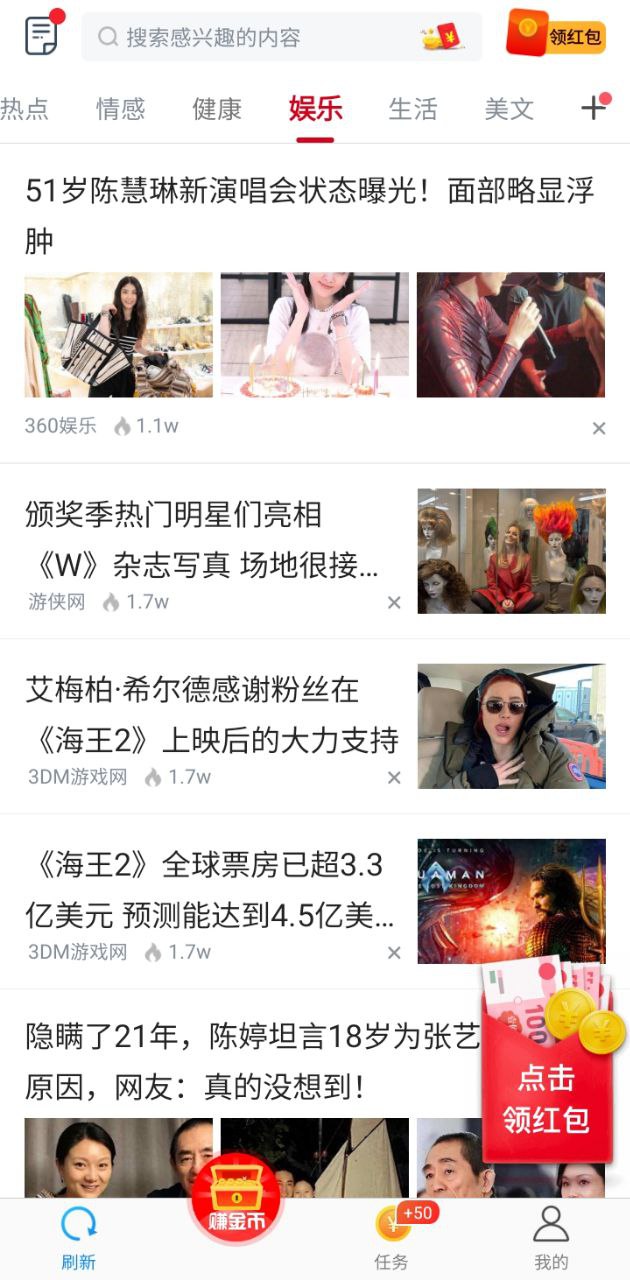
Task: Go to the 我的 tab
Action: coord(551,1238)
